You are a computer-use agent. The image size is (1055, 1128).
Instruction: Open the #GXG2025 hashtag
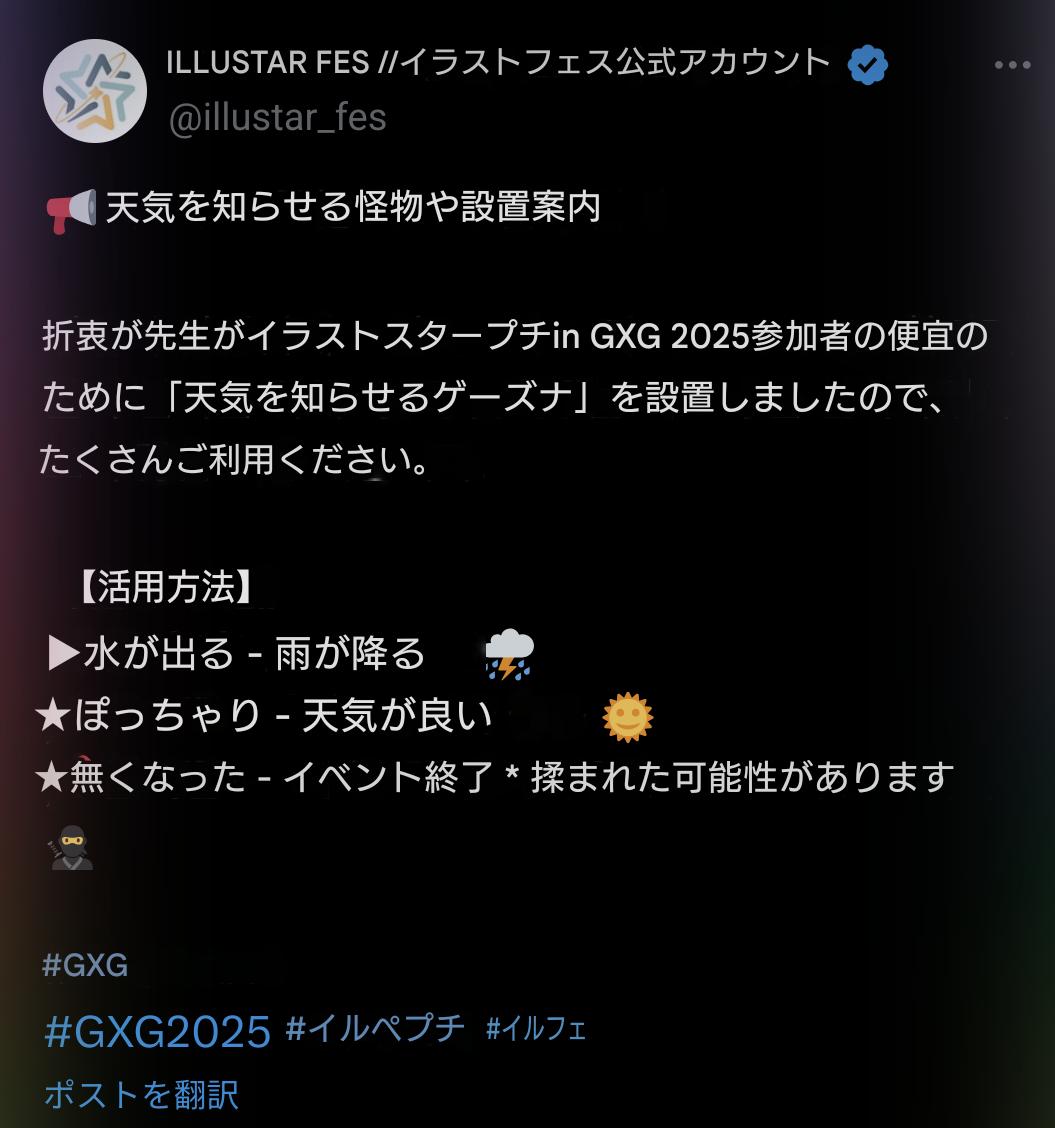[158, 1031]
